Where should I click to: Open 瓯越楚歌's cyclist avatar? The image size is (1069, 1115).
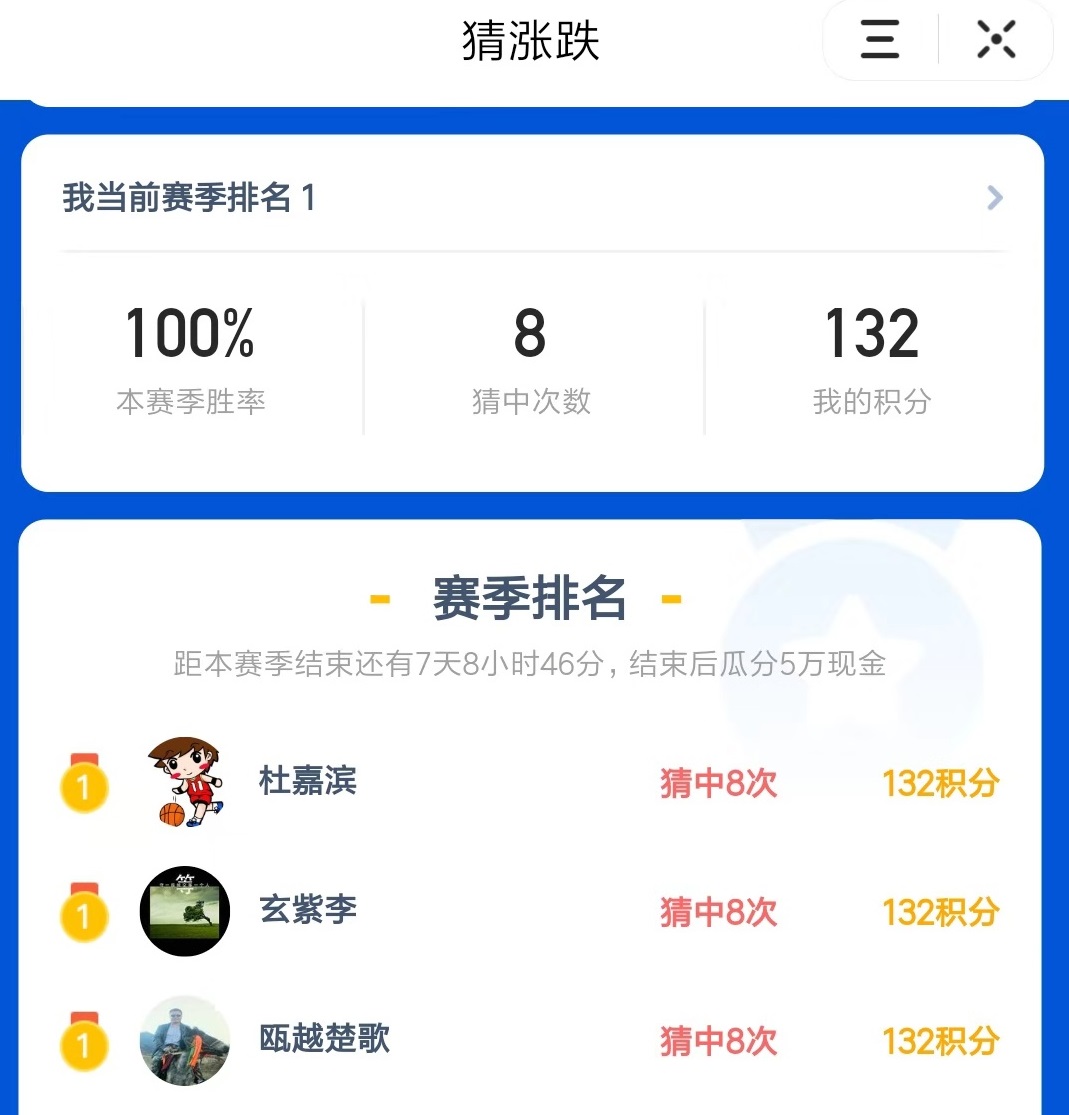tap(184, 1041)
